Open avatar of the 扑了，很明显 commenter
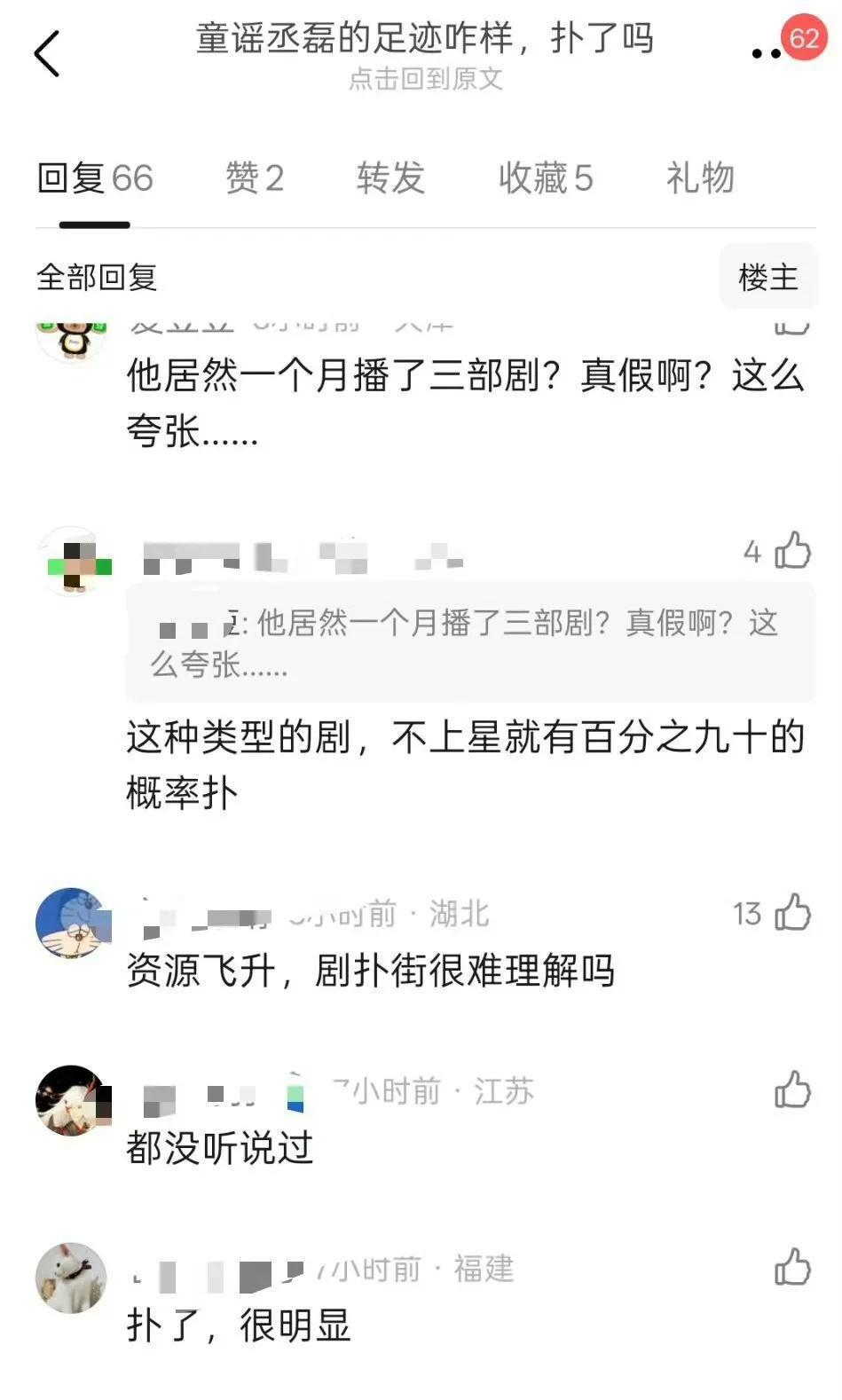 click(x=71, y=1278)
